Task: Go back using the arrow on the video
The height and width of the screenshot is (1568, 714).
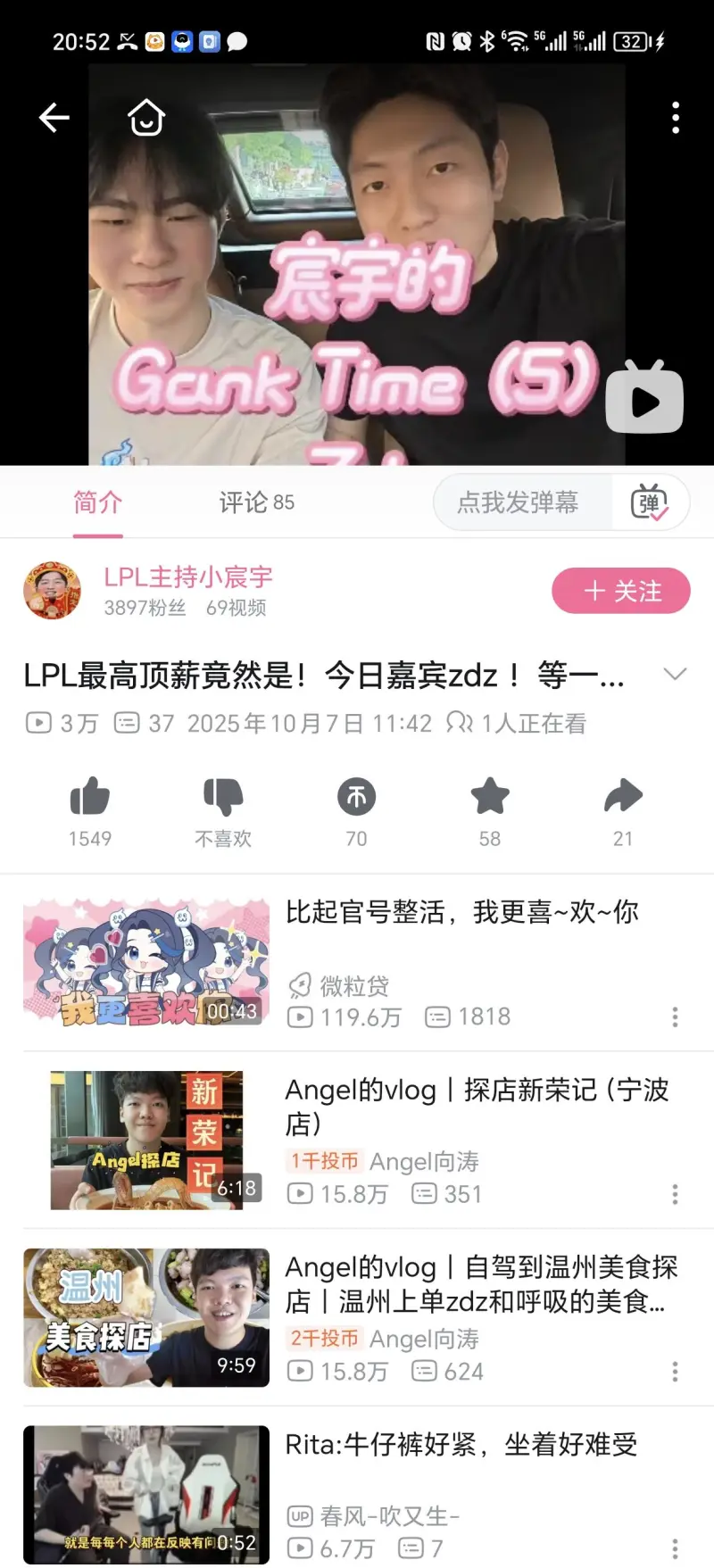Action: click(54, 117)
